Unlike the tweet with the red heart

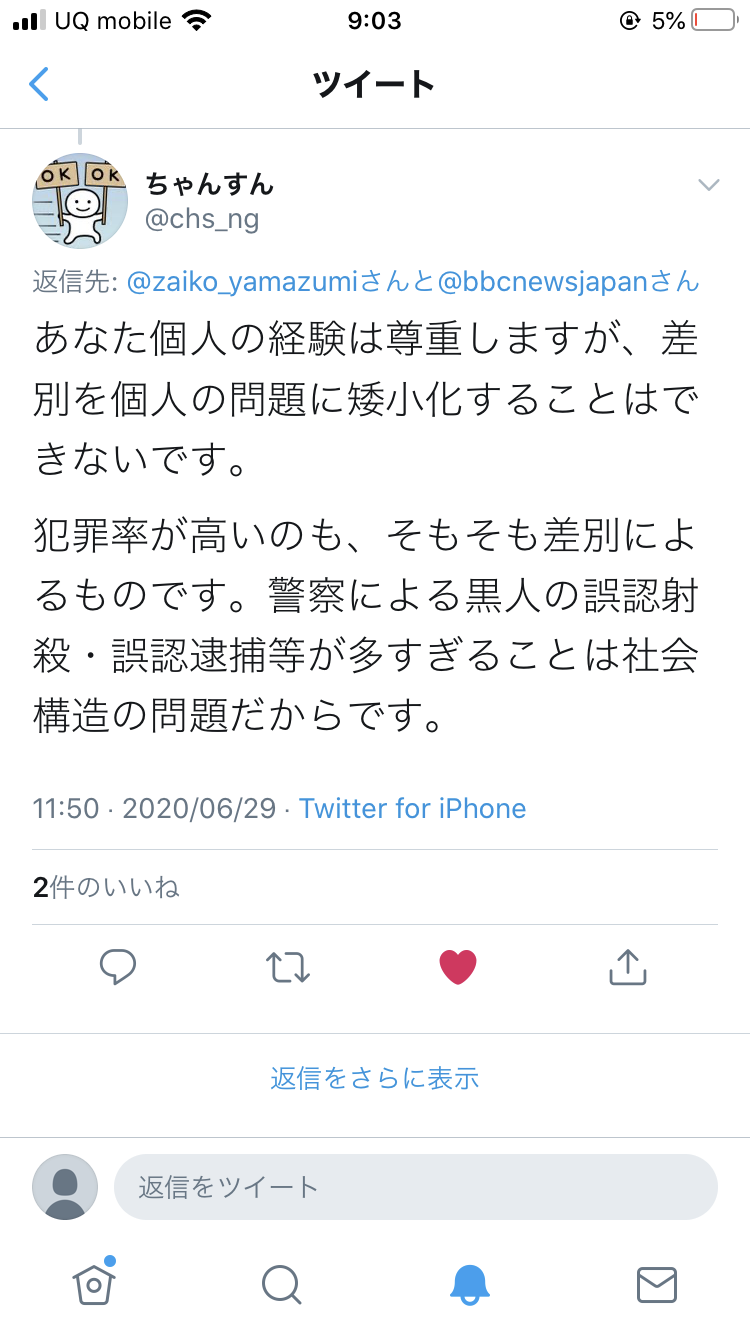[458, 967]
